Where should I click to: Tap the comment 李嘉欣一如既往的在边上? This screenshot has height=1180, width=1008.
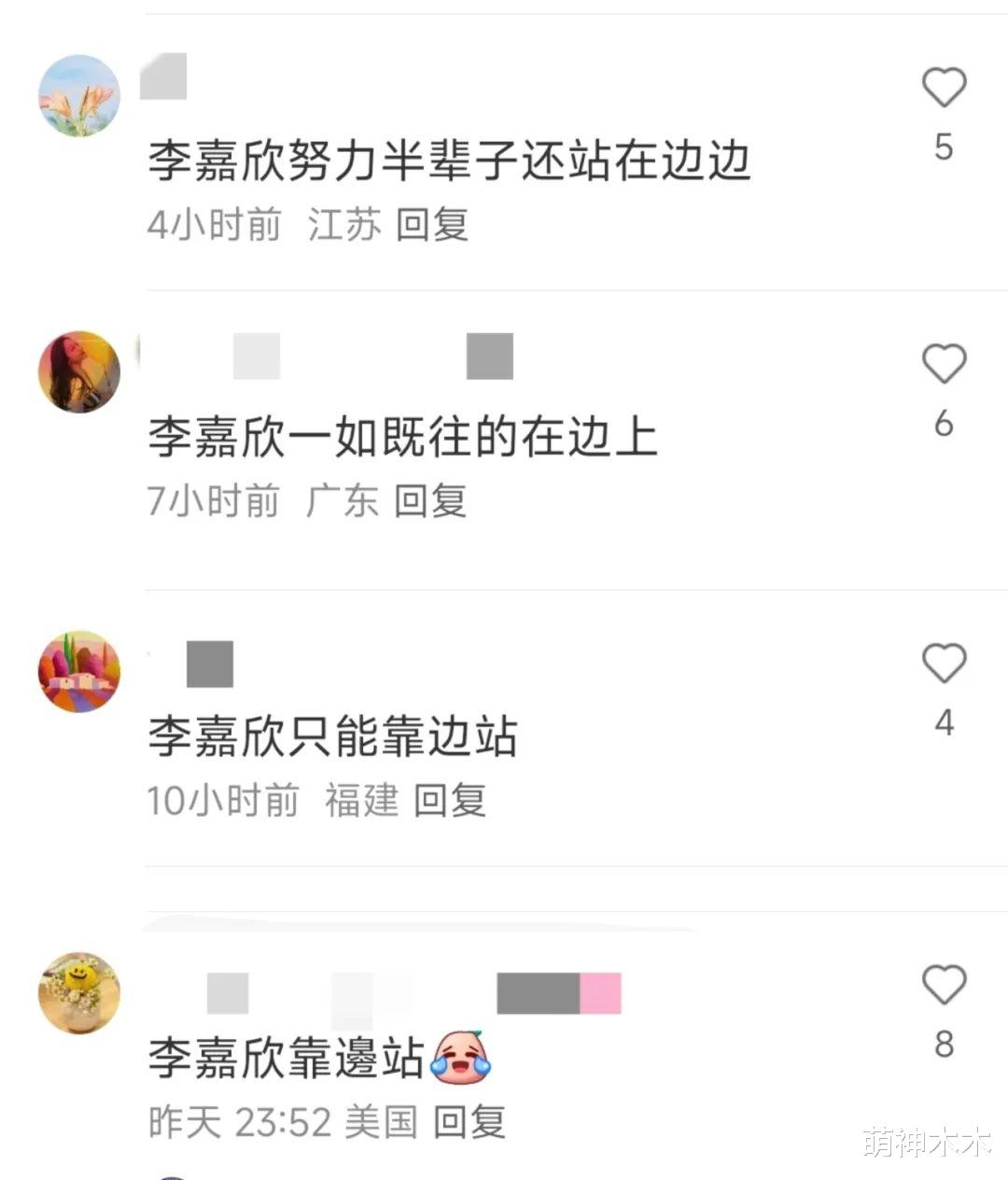pos(403,434)
